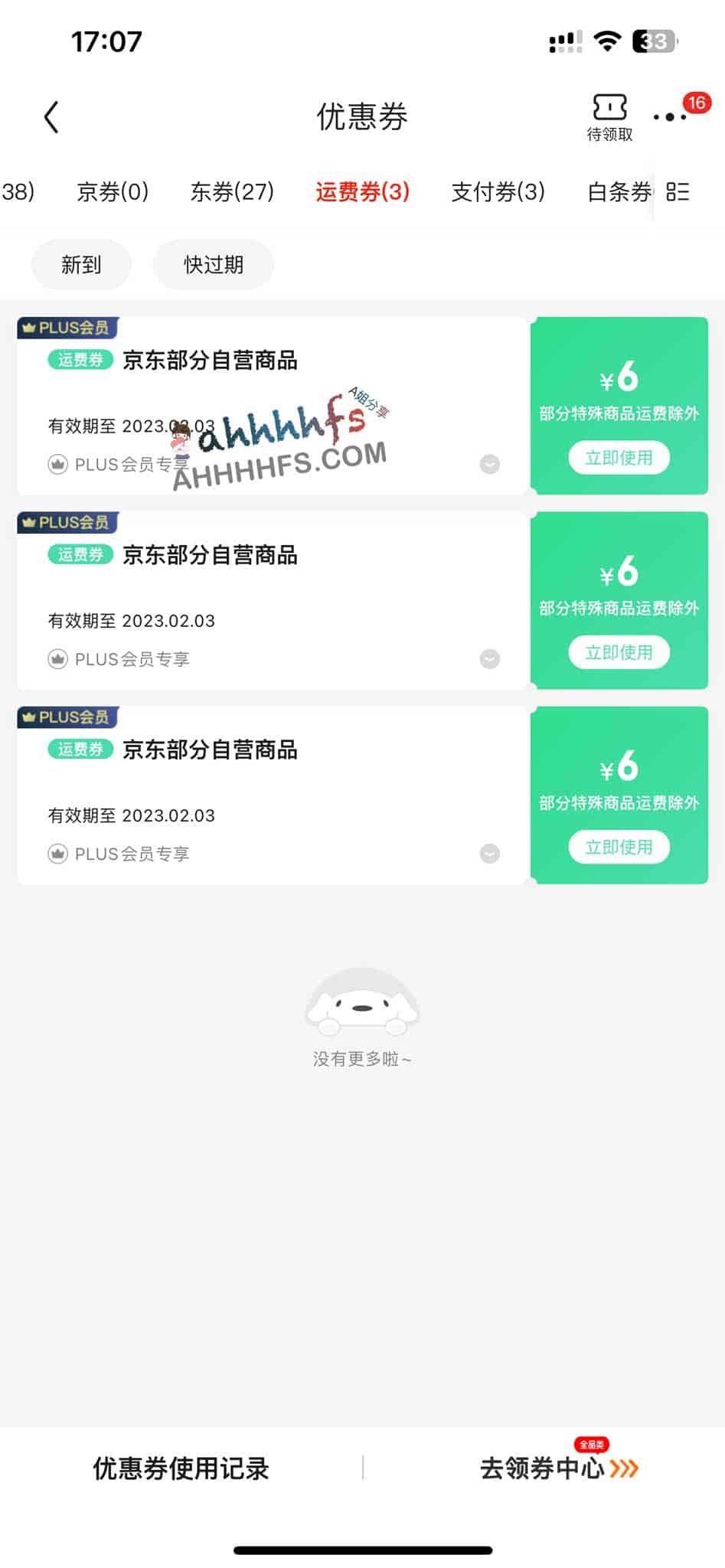Viewport: 725px width, 1568px height.
Task: Expand details of the first ¥6 coupon
Action: pyautogui.click(x=489, y=464)
